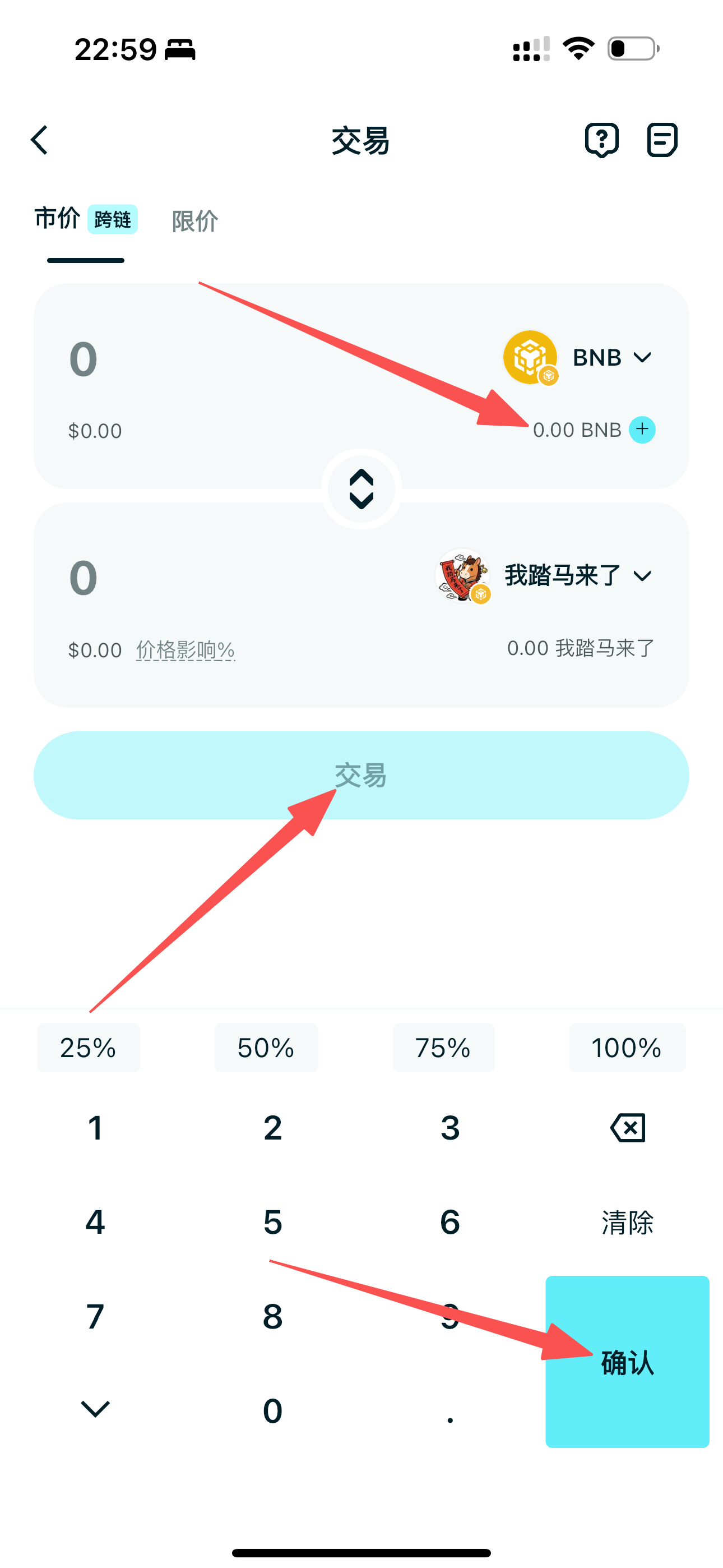Click the BNB token logo

(x=531, y=357)
